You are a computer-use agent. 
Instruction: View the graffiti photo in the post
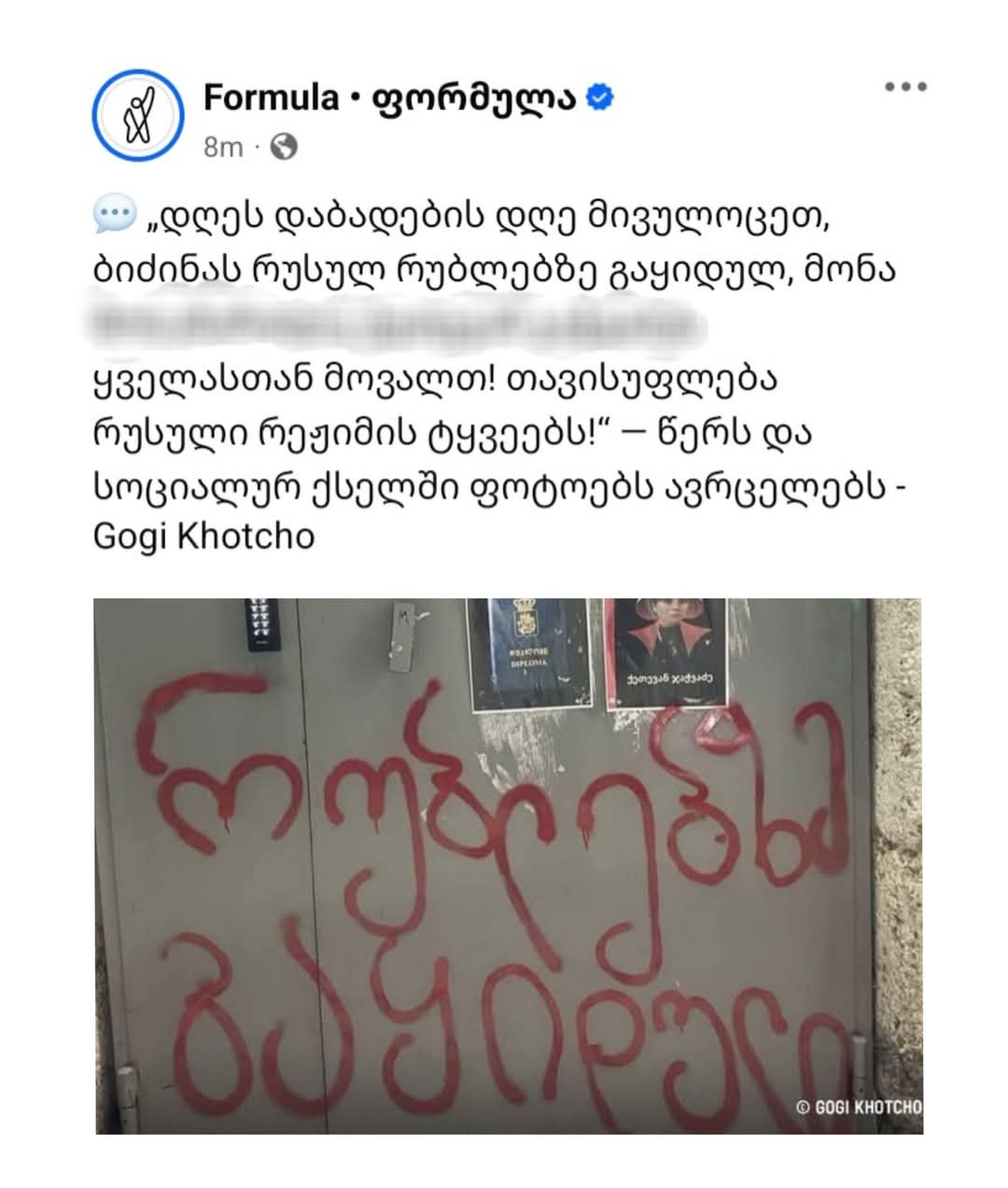[x=509, y=866]
